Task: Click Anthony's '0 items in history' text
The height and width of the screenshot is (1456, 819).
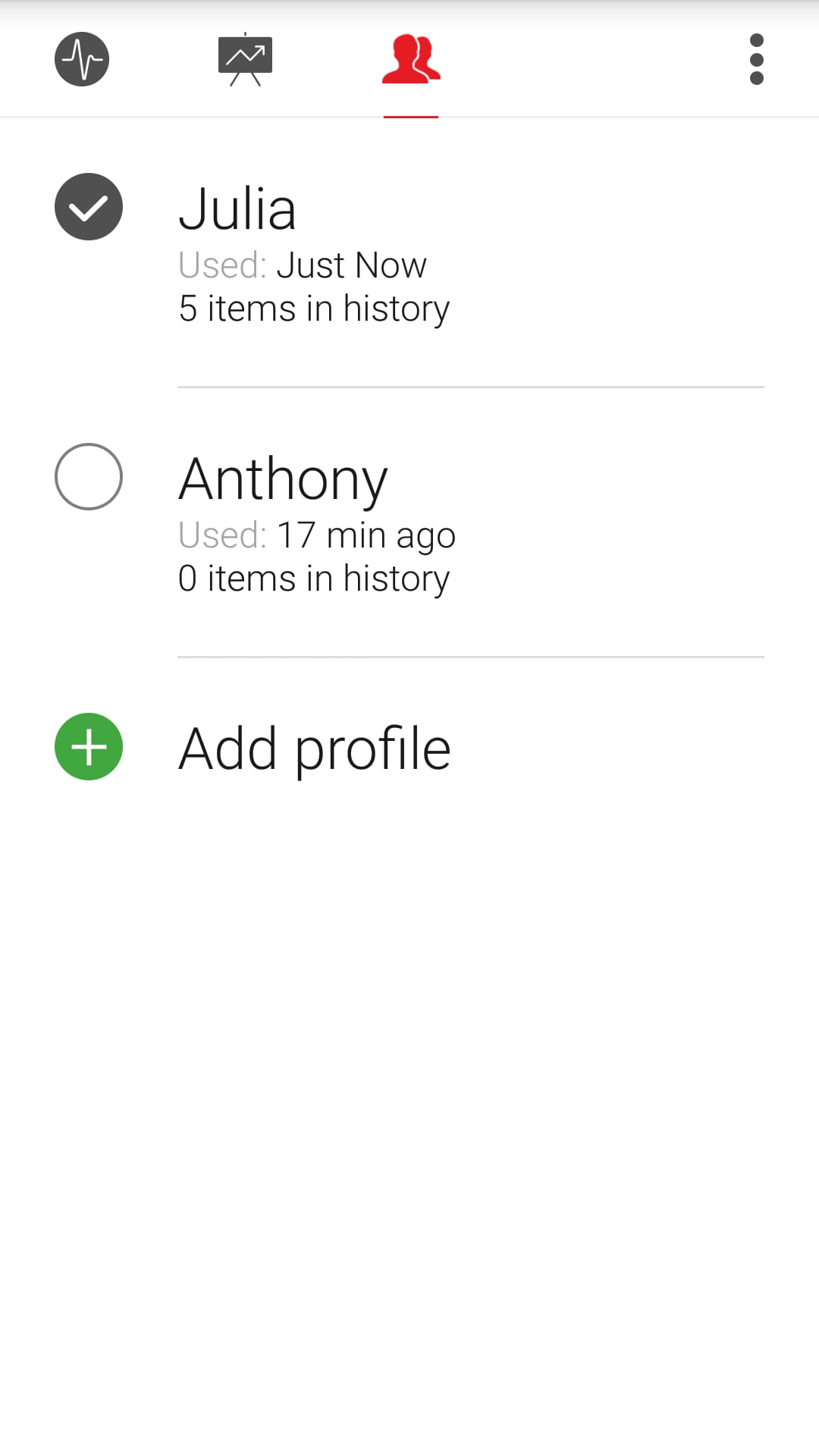Action: [x=314, y=578]
